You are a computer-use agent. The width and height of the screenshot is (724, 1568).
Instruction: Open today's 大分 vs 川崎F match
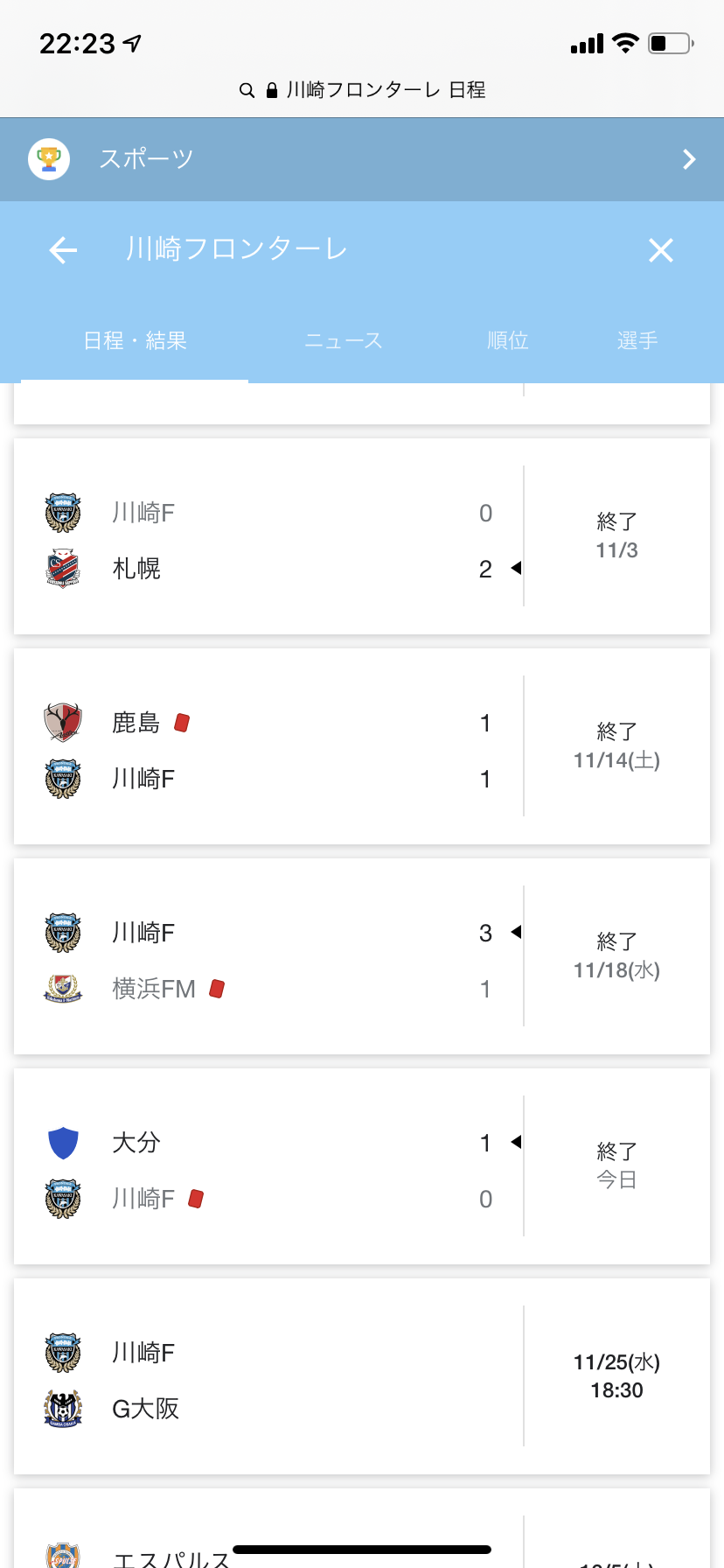362,1166
